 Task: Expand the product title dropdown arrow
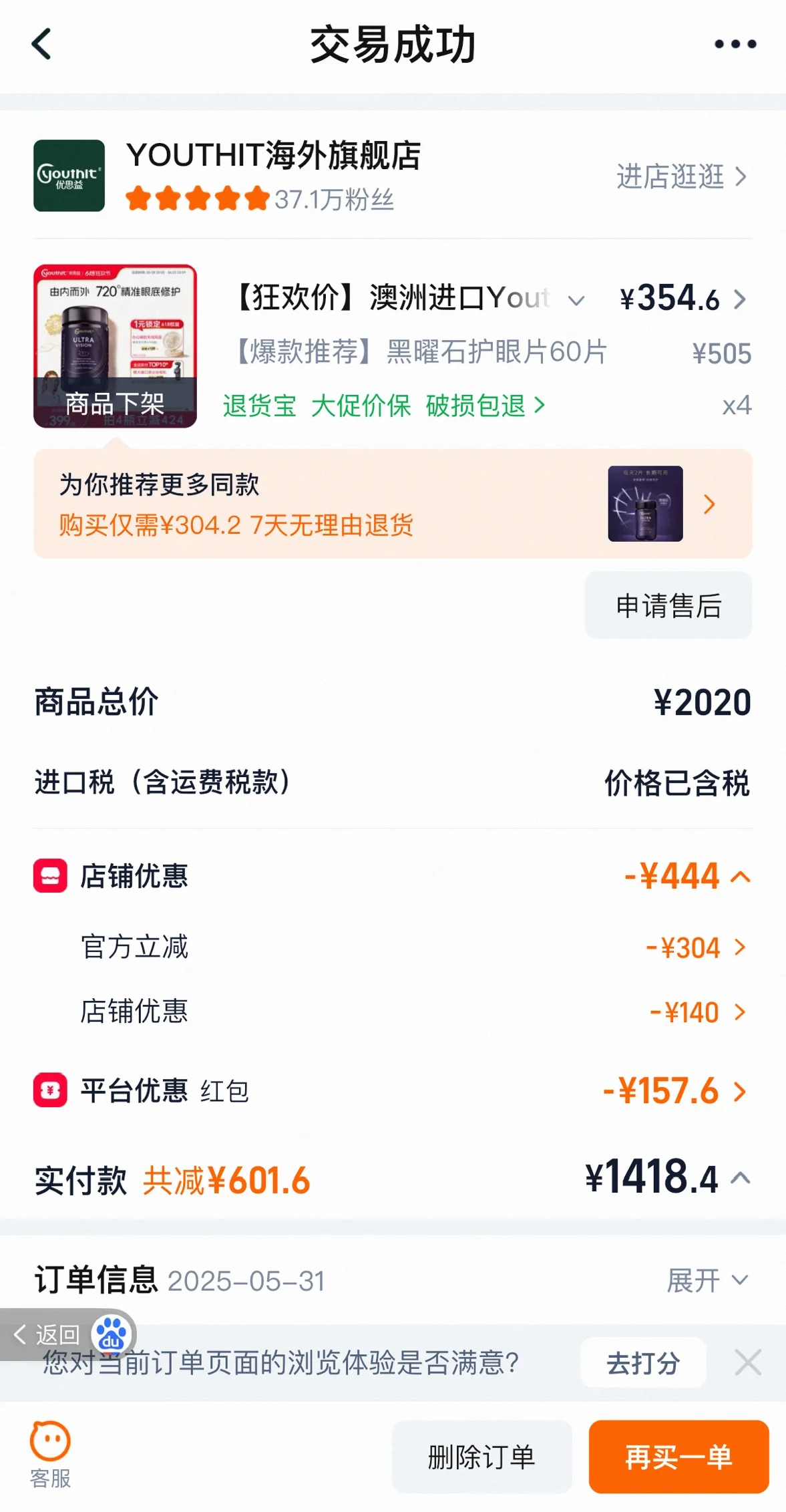(576, 301)
